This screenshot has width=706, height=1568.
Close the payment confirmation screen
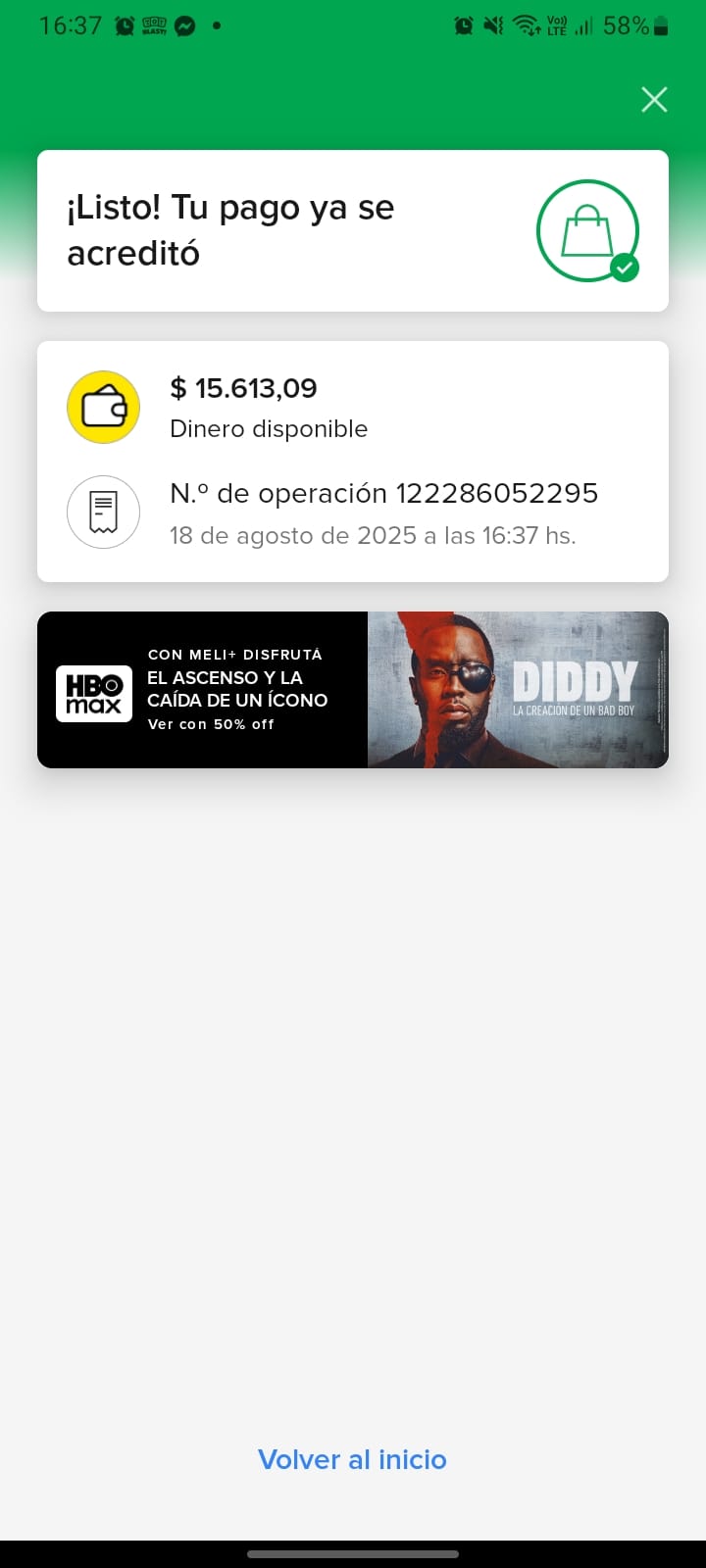[x=654, y=99]
